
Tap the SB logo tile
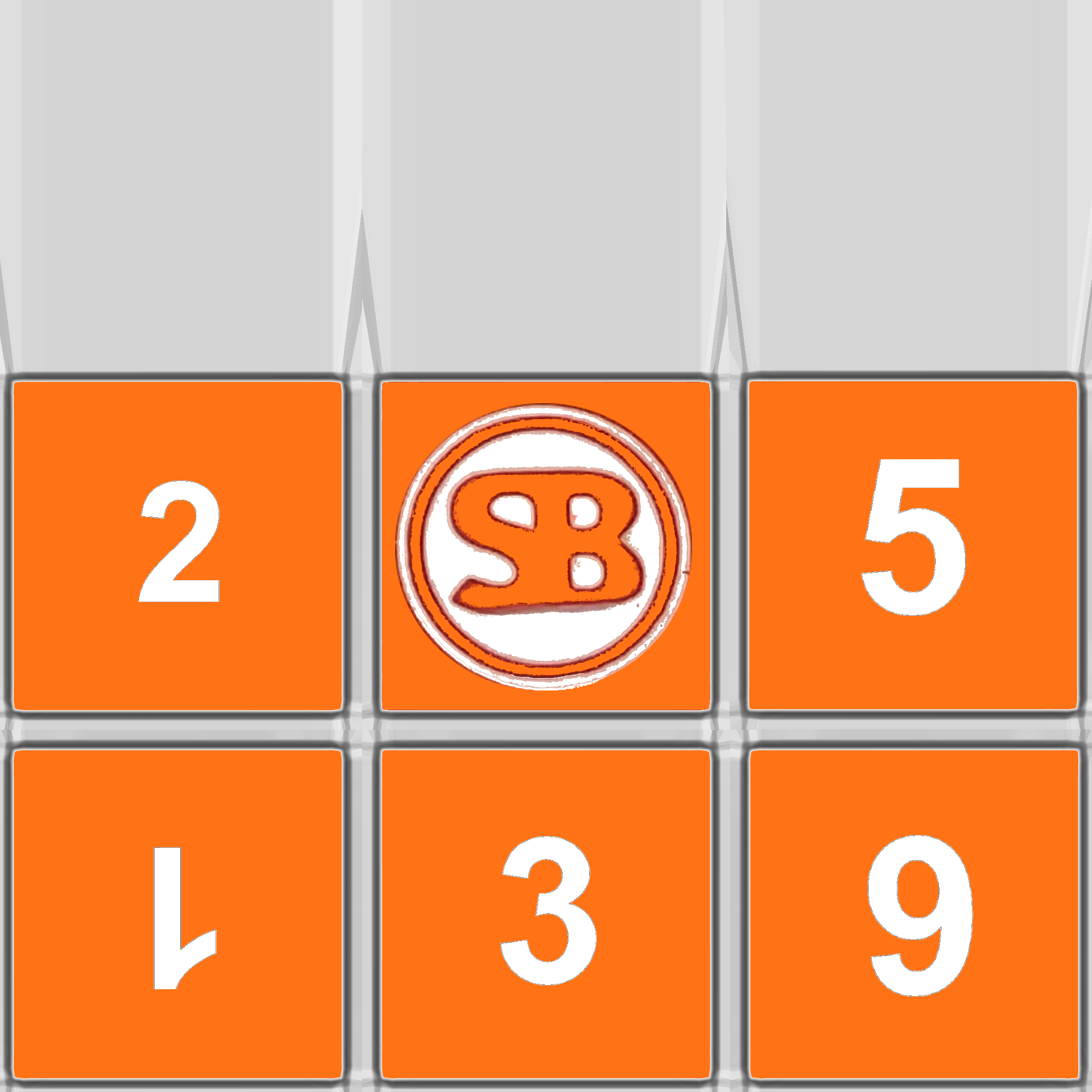pos(545,545)
